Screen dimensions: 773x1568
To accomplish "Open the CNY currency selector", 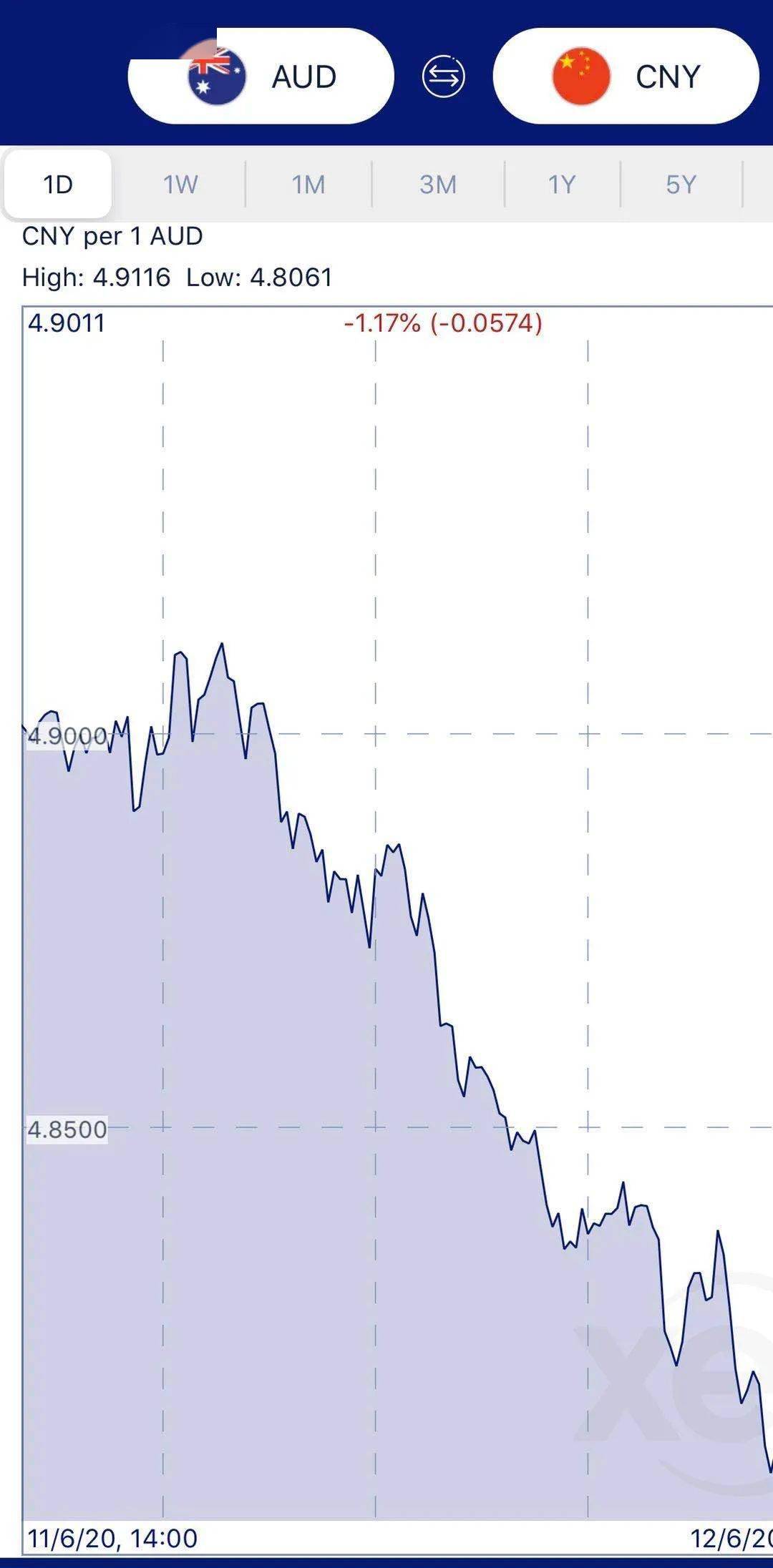I will click(x=626, y=77).
